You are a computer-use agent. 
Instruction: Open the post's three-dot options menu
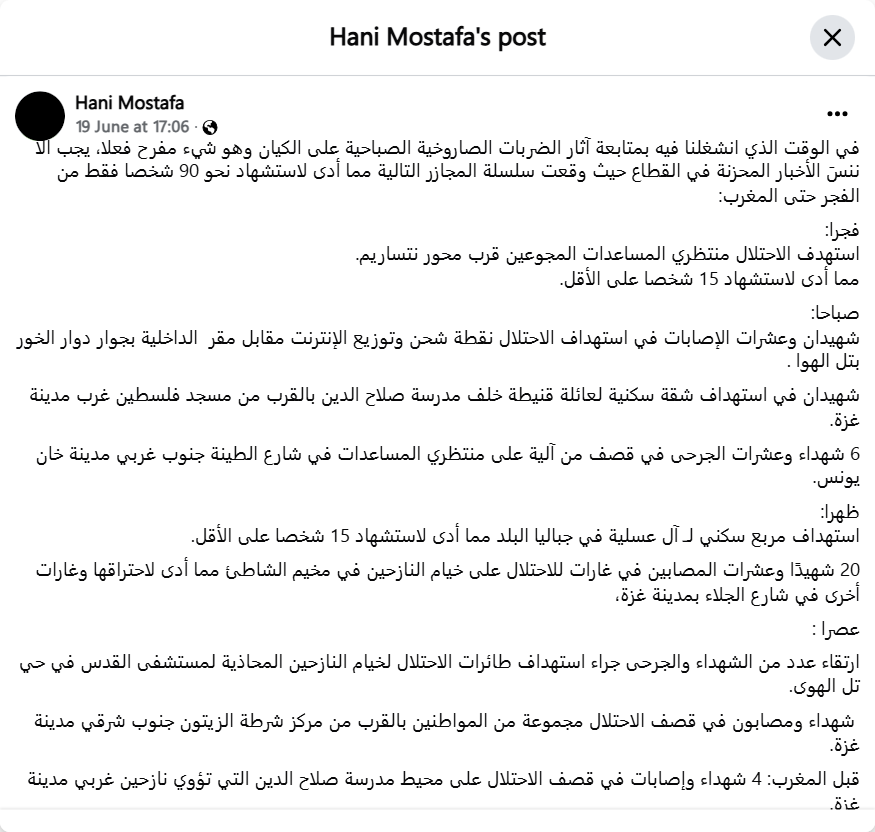click(x=838, y=113)
